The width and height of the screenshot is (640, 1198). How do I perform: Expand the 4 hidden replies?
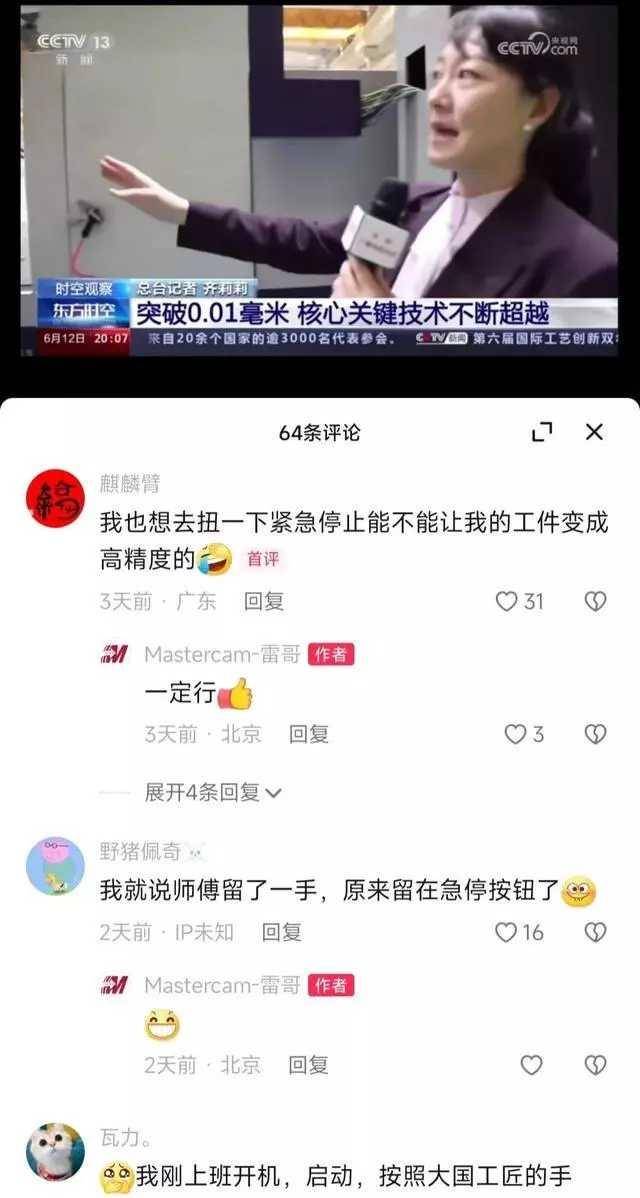213,792
